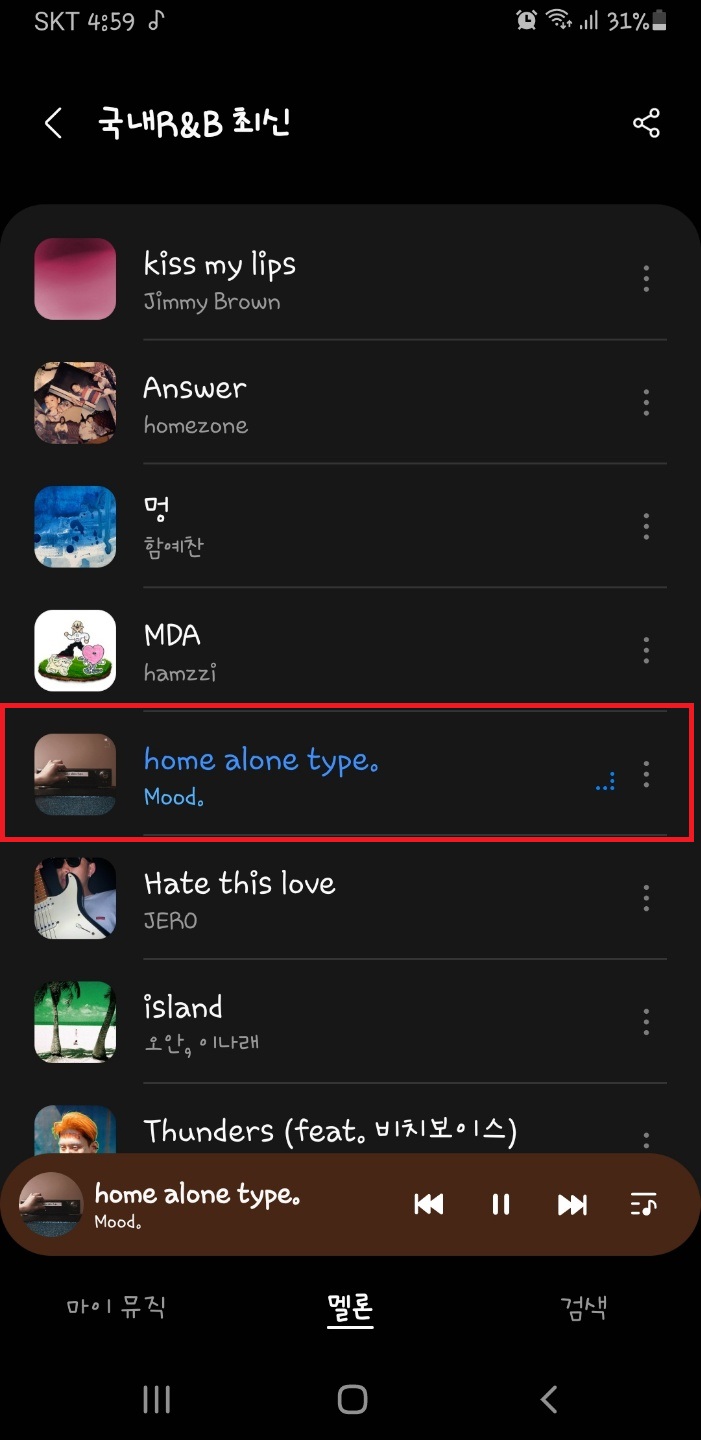
Task: Skip to the next track
Action: (572, 1204)
